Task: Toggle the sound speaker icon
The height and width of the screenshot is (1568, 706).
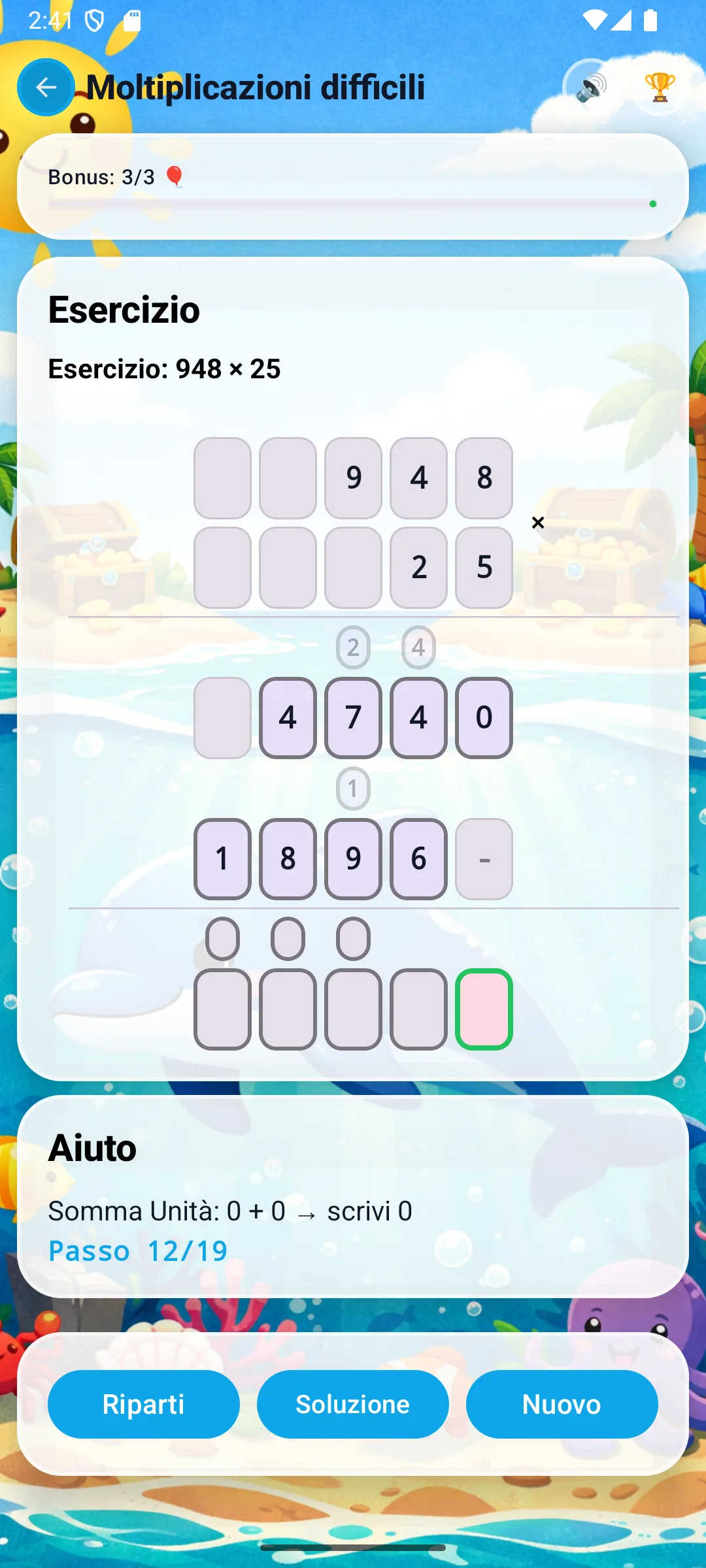Action: pos(591,87)
